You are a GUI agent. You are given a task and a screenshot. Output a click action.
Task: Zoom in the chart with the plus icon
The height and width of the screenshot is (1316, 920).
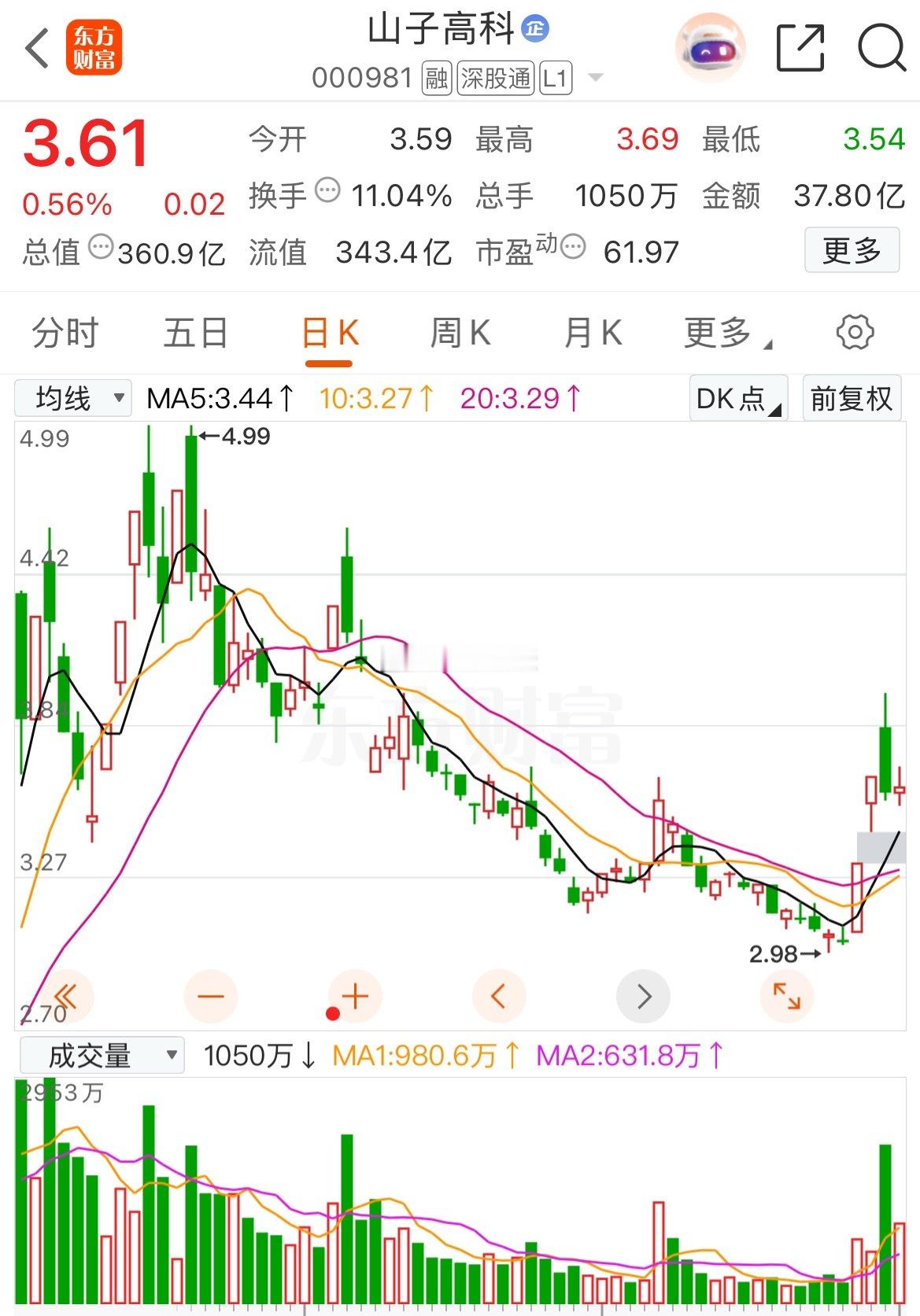tap(354, 996)
